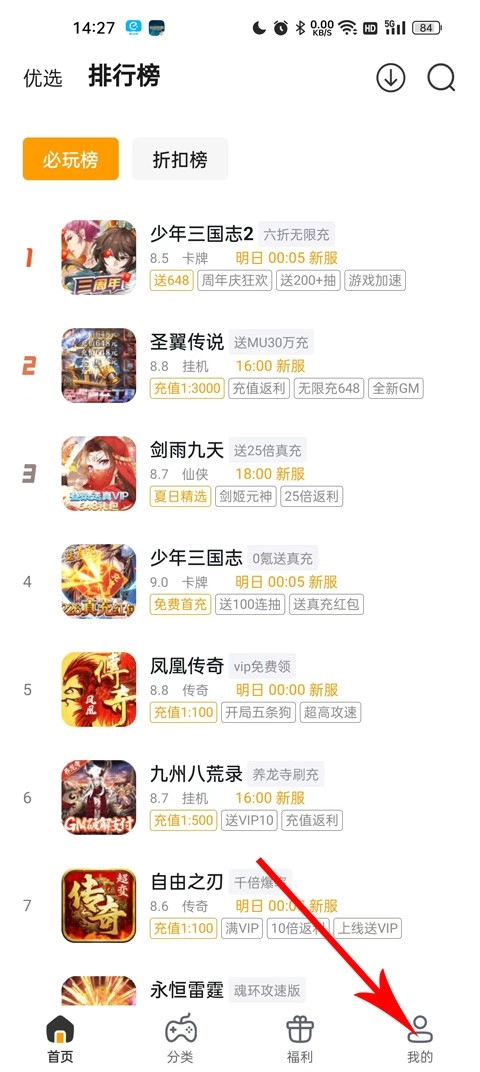480x1072 pixels.
Task: Open the game 剑雨九天
Action: pos(239,473)
